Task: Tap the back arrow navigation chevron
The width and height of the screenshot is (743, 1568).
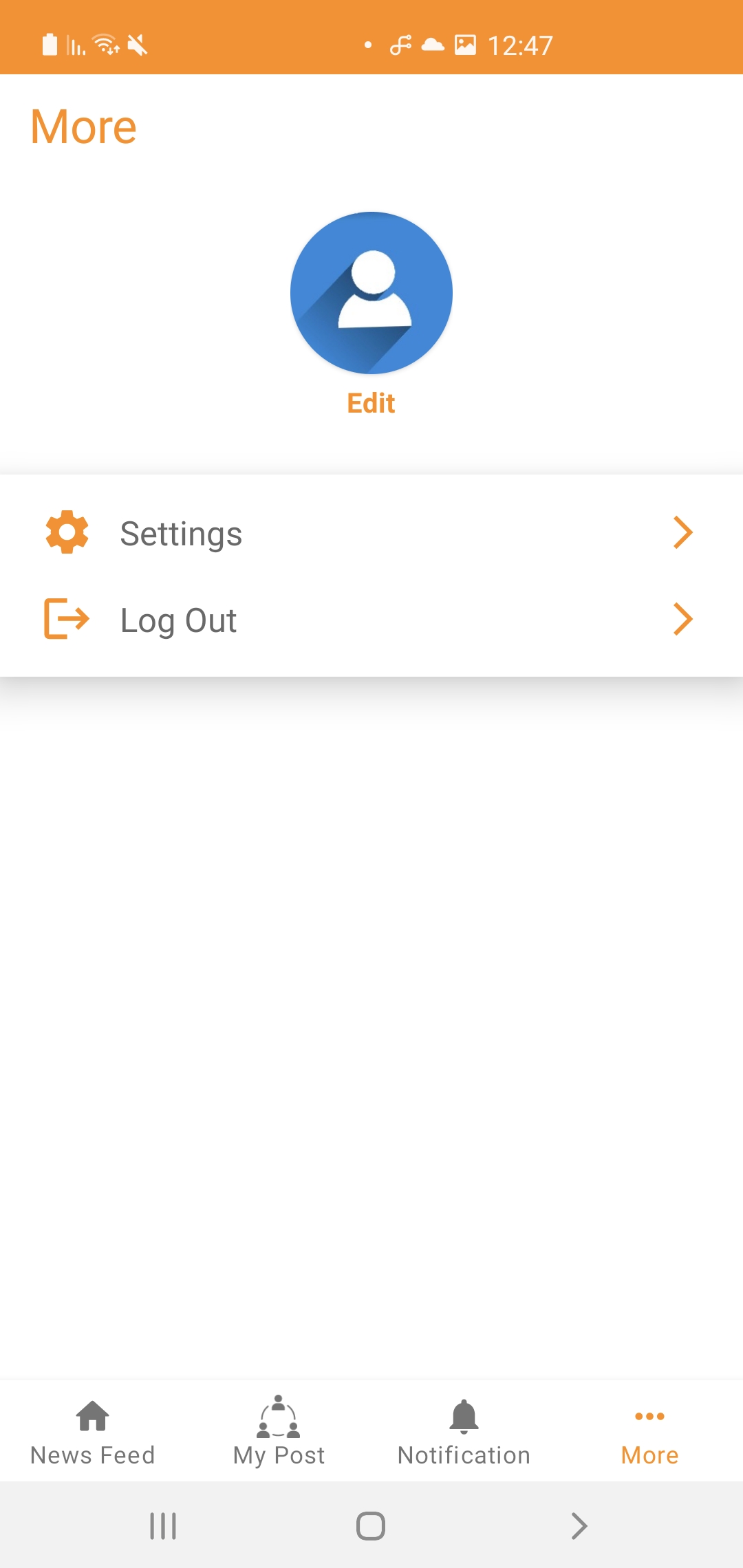Action: point(579,1527)
